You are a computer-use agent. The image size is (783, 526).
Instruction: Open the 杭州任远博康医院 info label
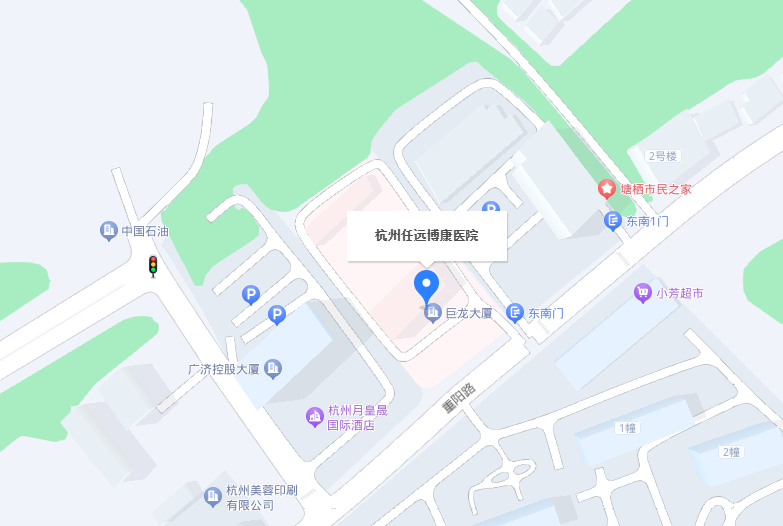tap(427, 236)
